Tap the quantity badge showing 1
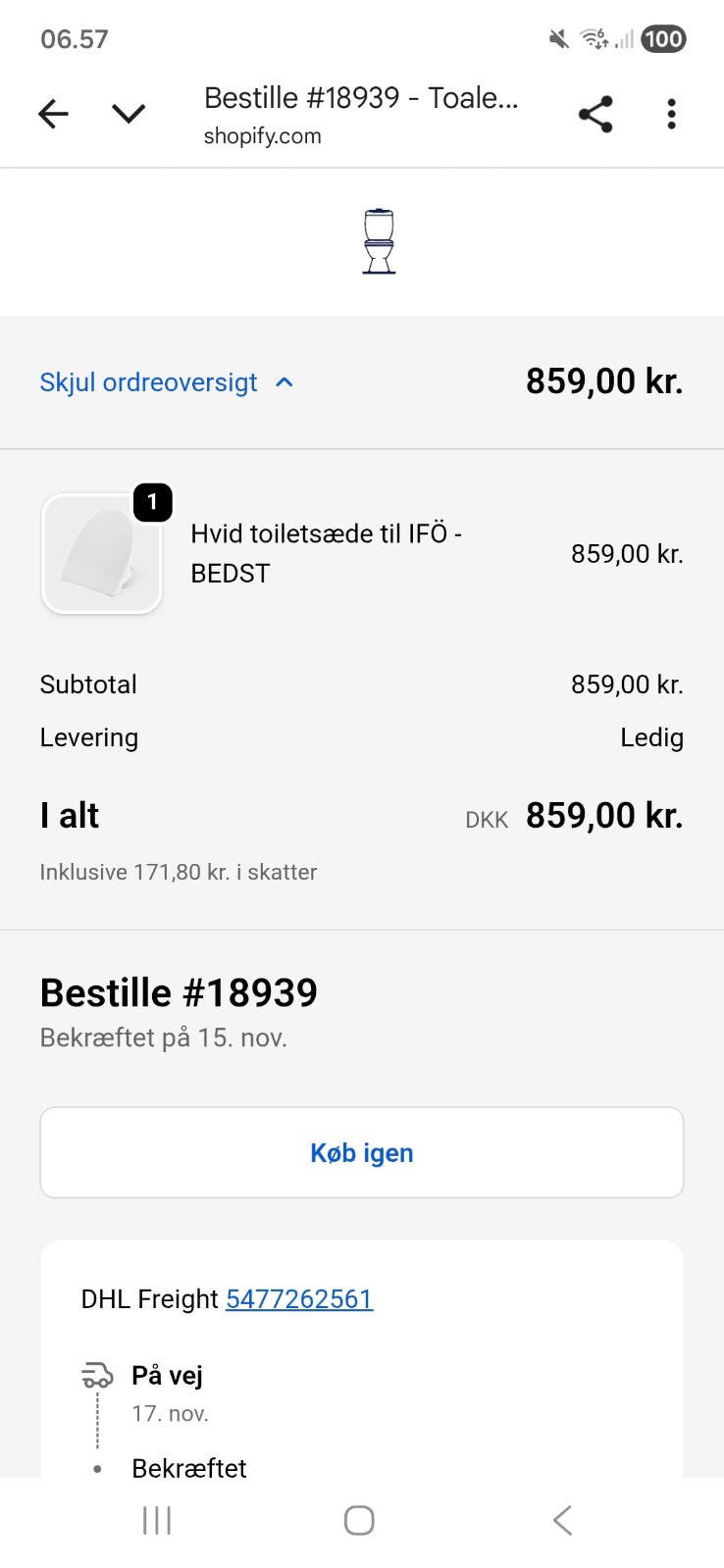Screen dimensions: 724x1568 click(152, 503)
